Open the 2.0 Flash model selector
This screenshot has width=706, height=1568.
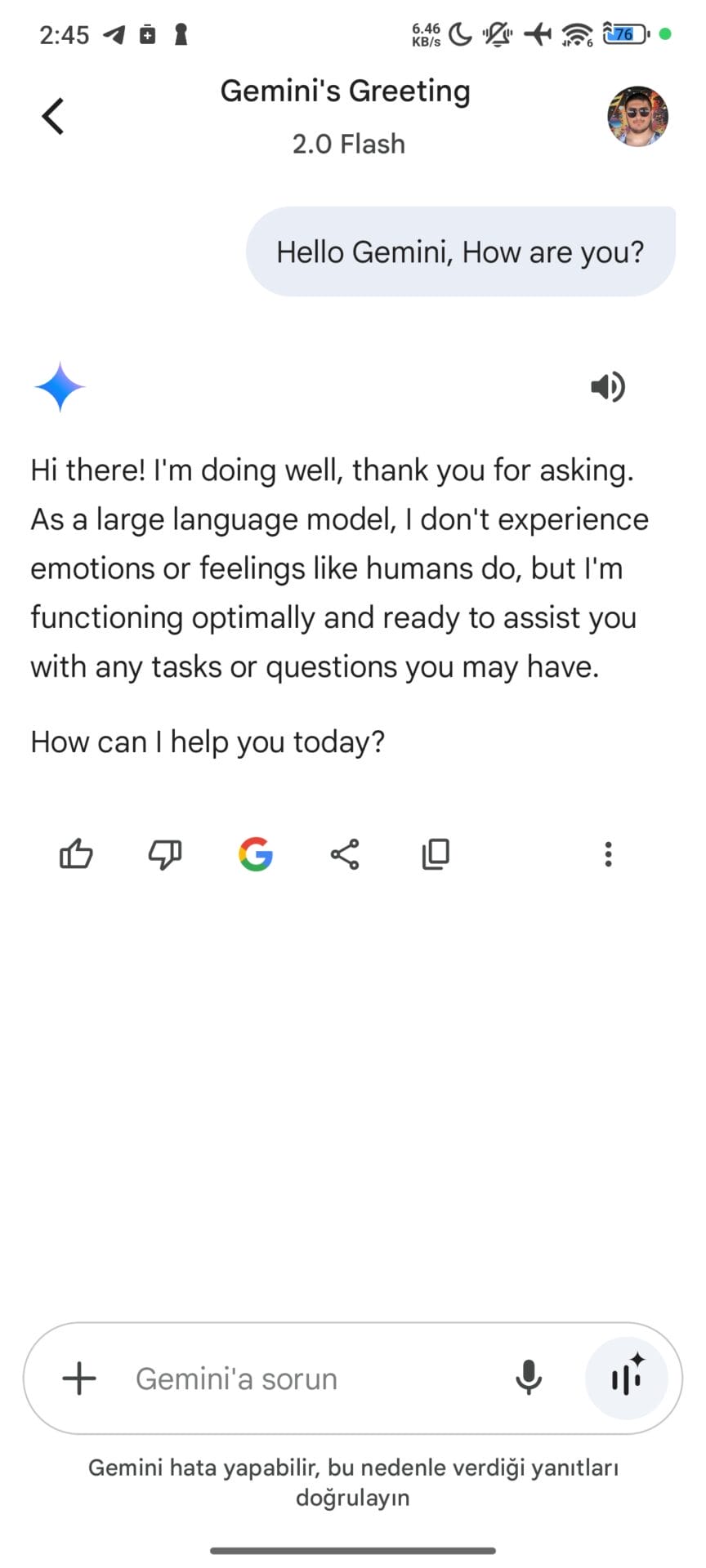point(349,144)
